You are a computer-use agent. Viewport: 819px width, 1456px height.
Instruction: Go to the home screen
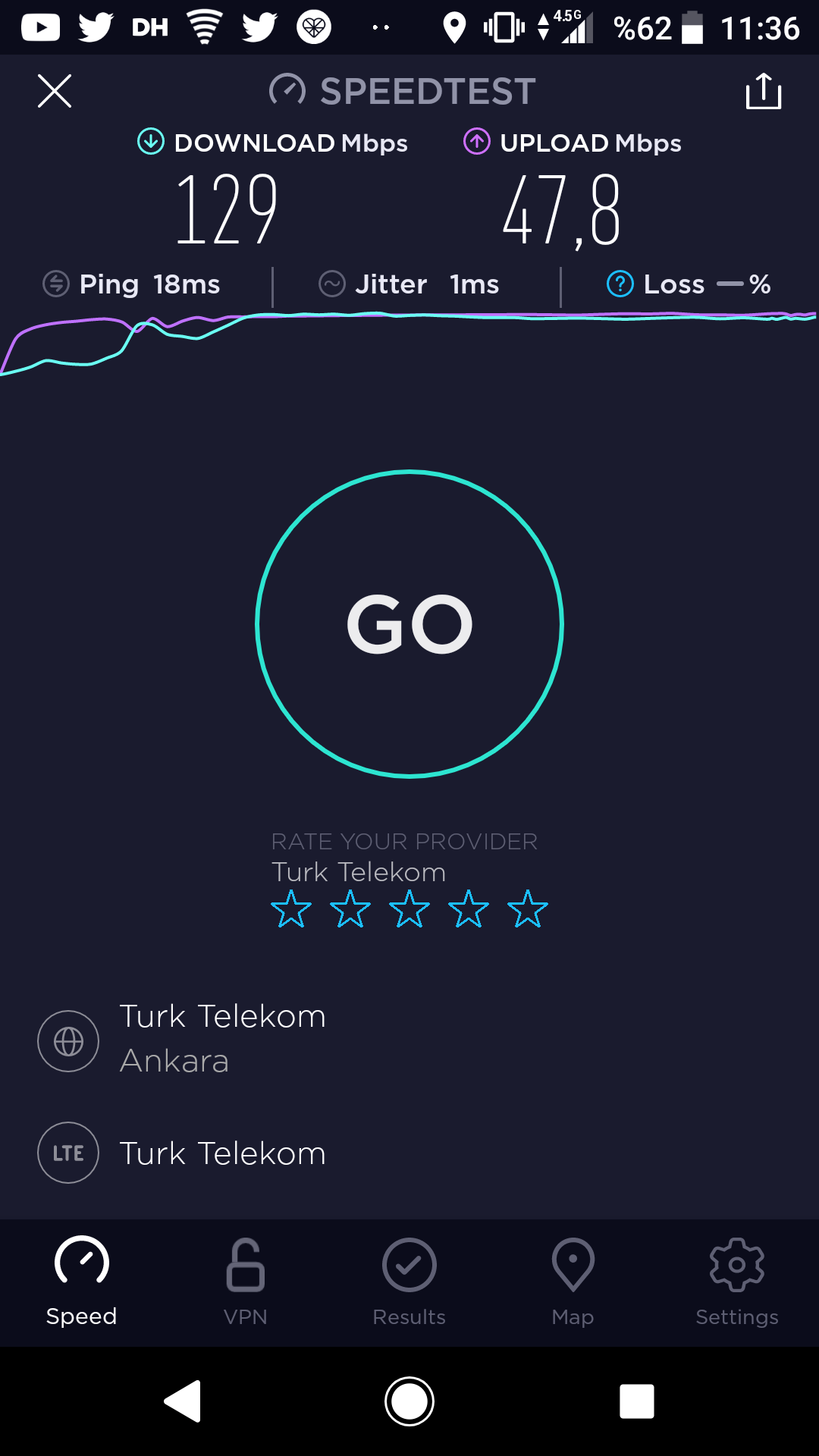[409, 1401]
